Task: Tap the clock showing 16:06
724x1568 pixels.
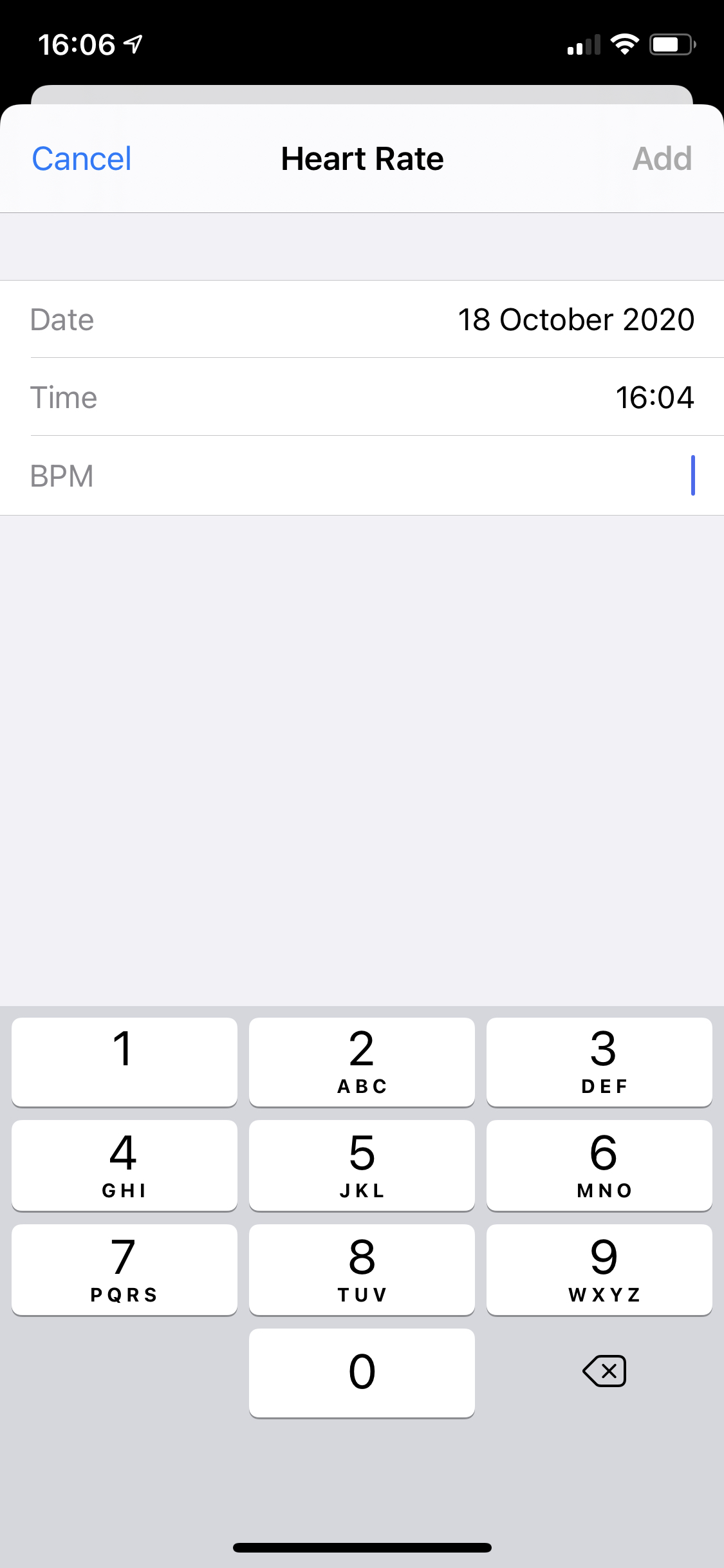Action: (x=77, y=44)
